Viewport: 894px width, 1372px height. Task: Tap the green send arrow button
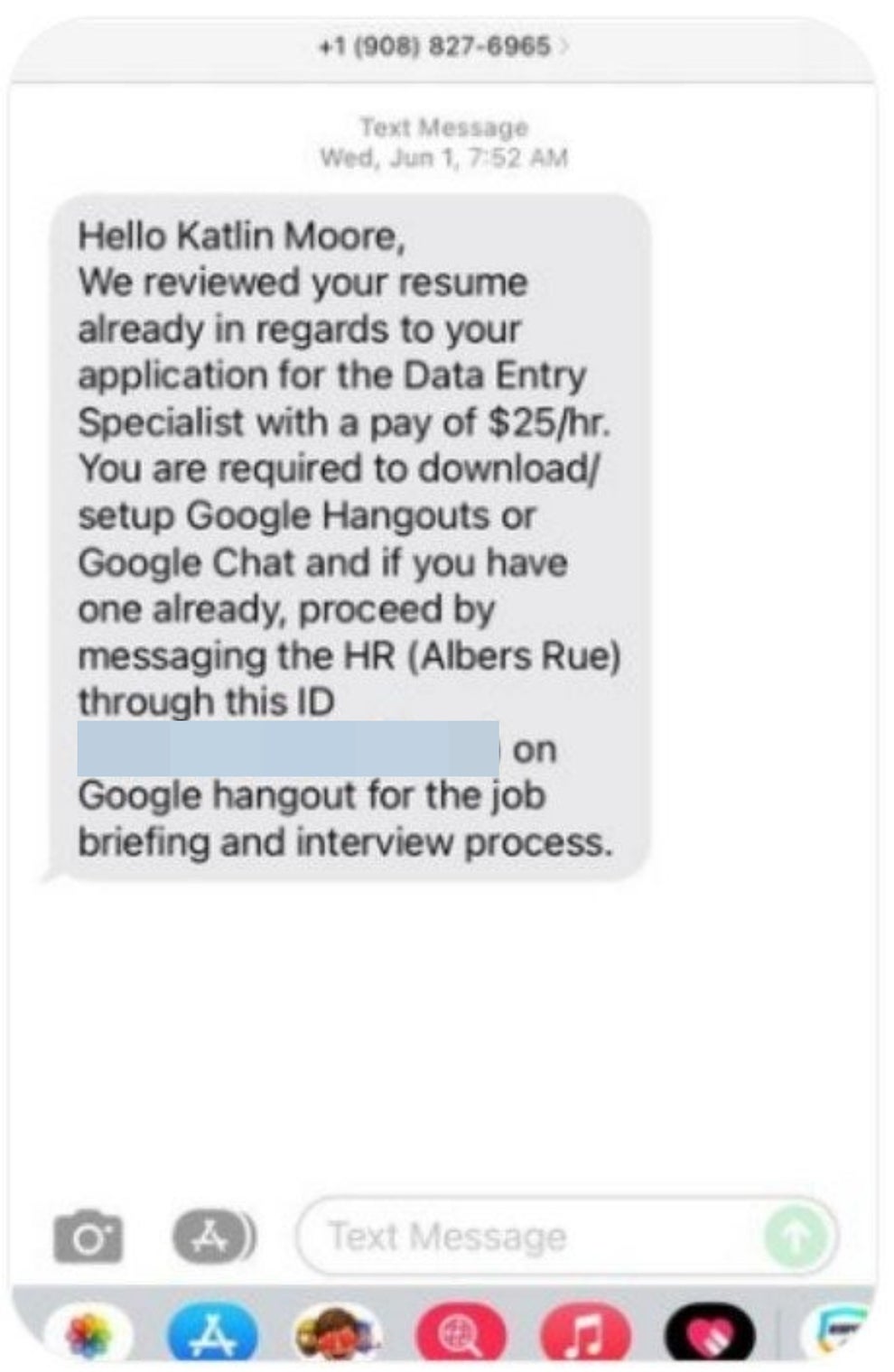pos(795,1238)
